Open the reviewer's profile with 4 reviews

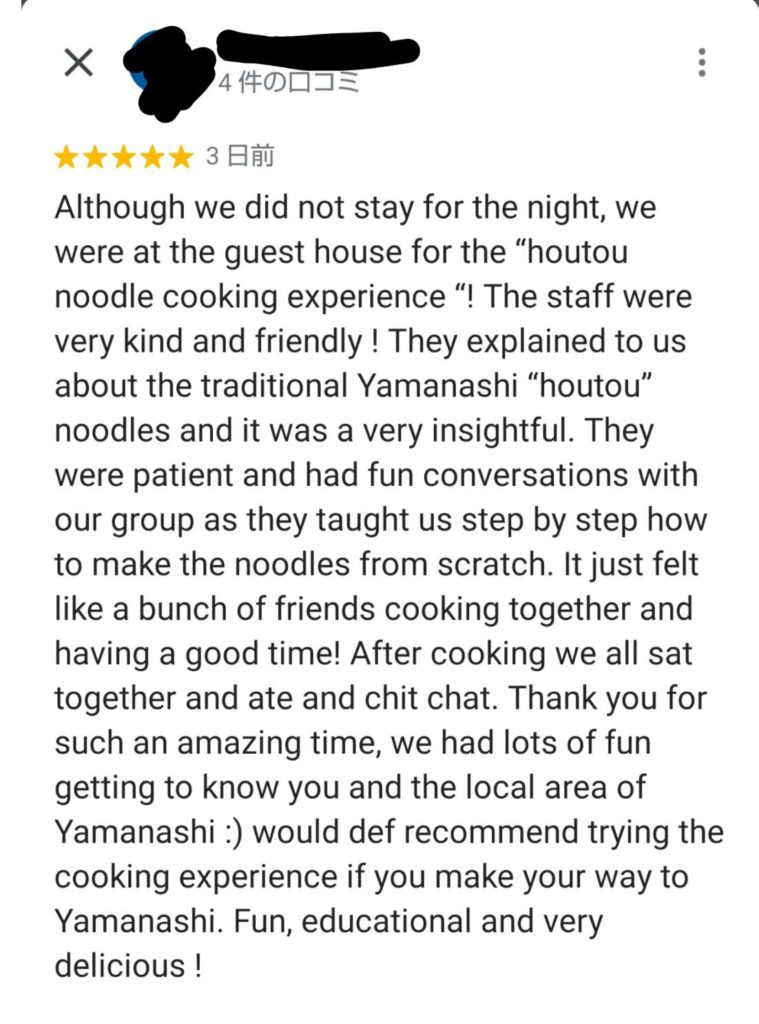coord(288,82)
